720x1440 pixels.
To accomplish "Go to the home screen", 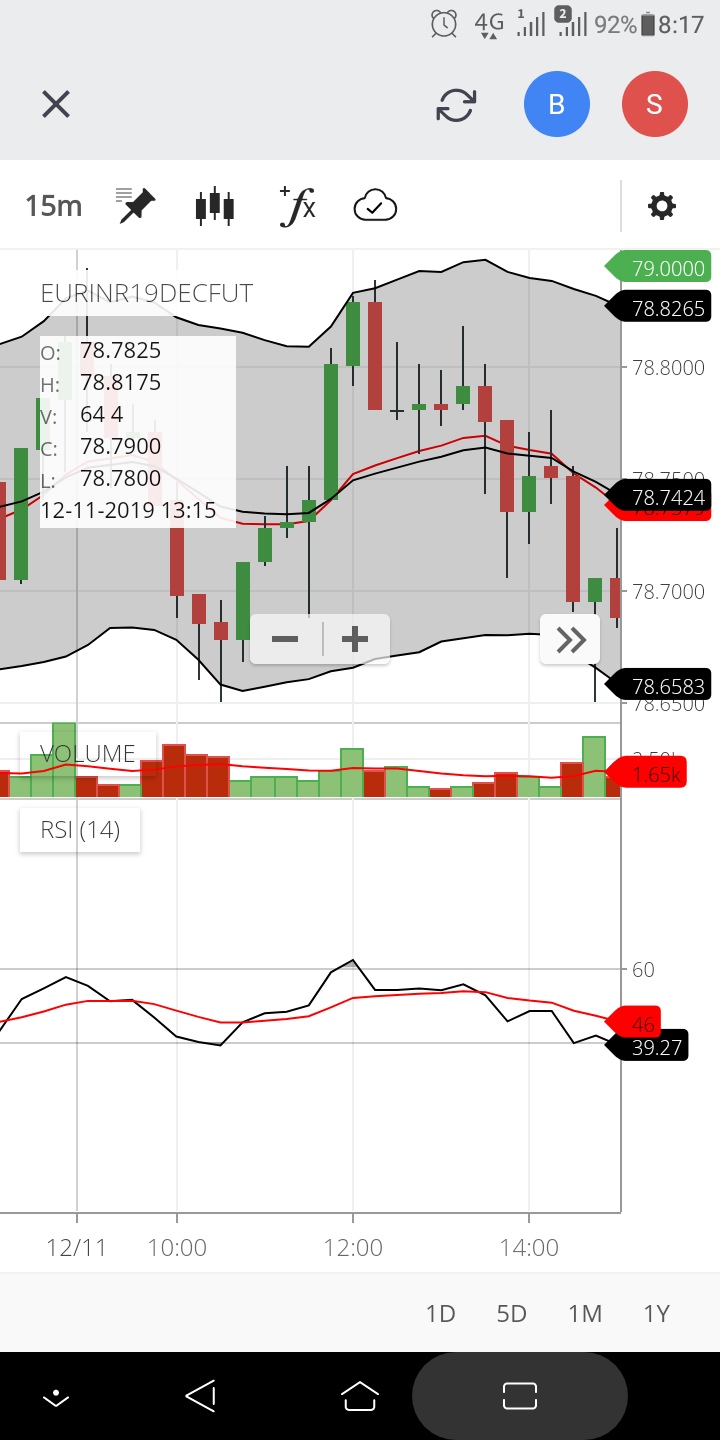I will [360, 1396].
